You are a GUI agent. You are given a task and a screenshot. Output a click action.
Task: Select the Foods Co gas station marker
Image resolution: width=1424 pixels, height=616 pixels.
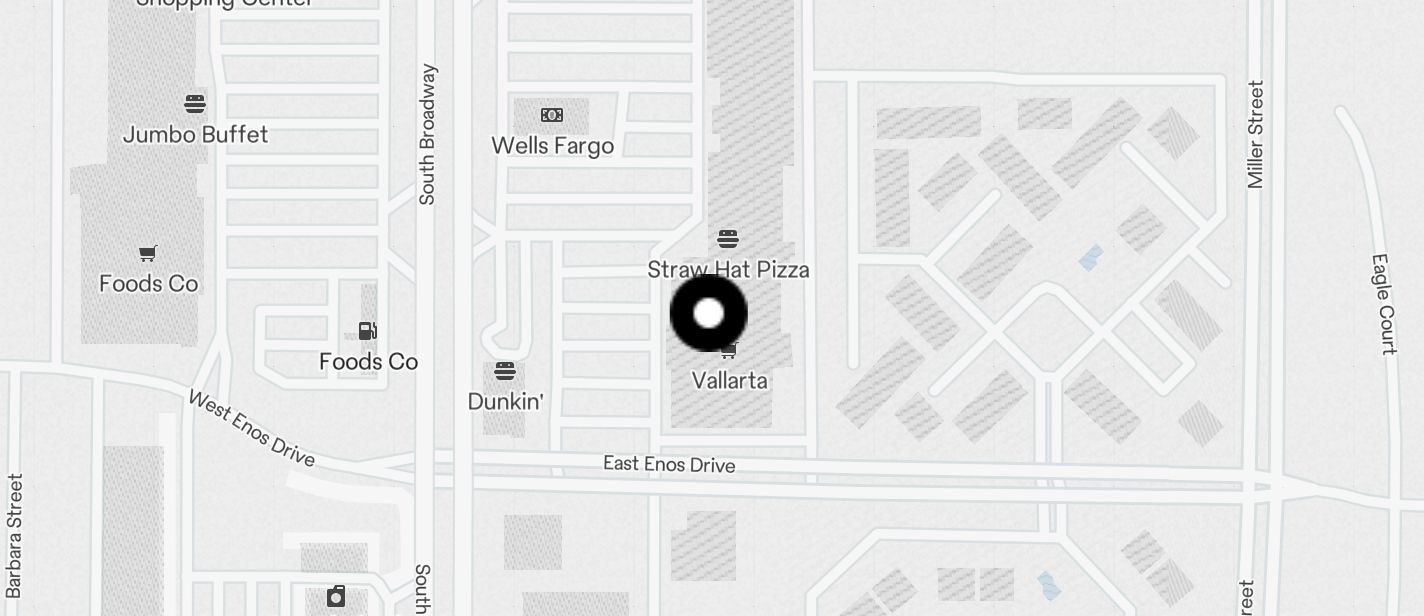tap(367, 331)
